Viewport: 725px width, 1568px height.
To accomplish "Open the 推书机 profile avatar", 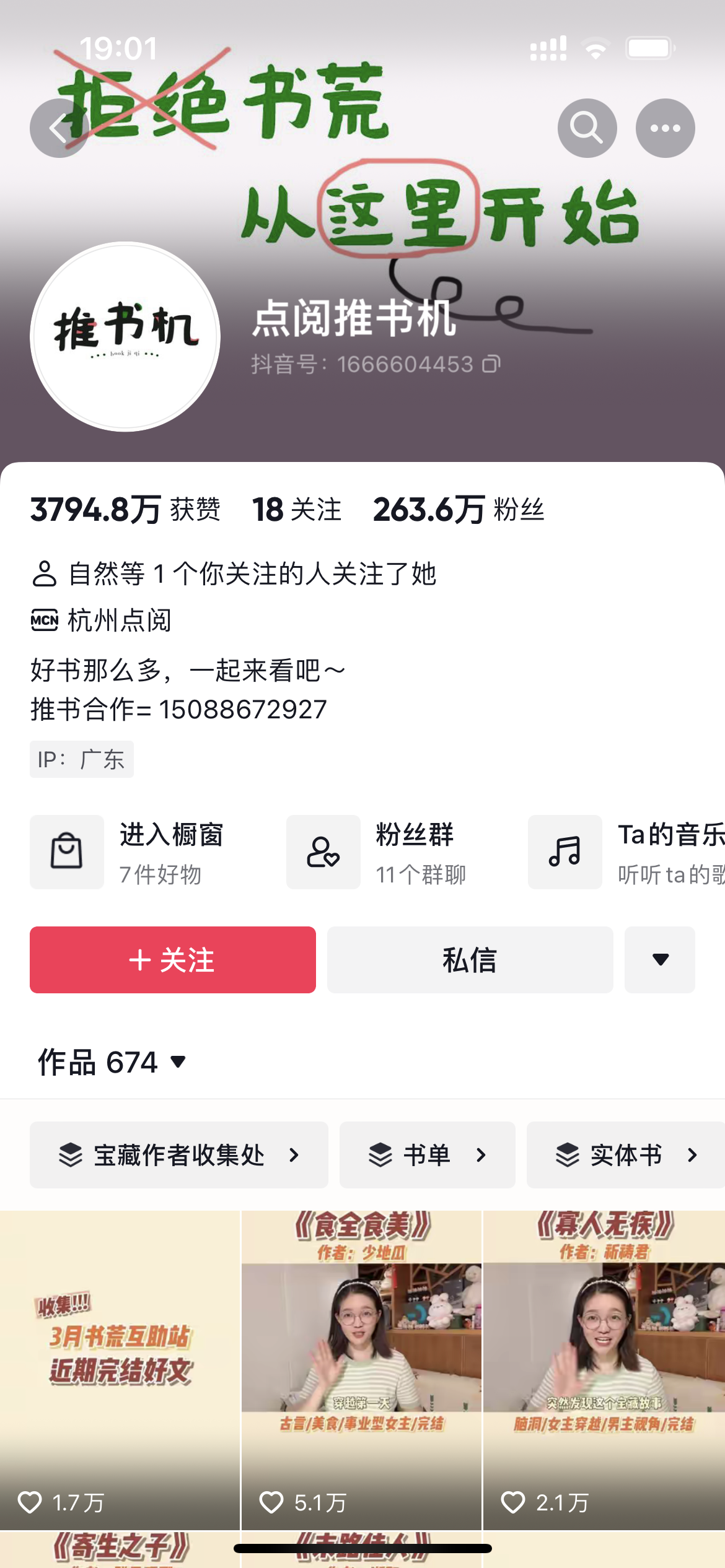I will [x=125, y=336].
